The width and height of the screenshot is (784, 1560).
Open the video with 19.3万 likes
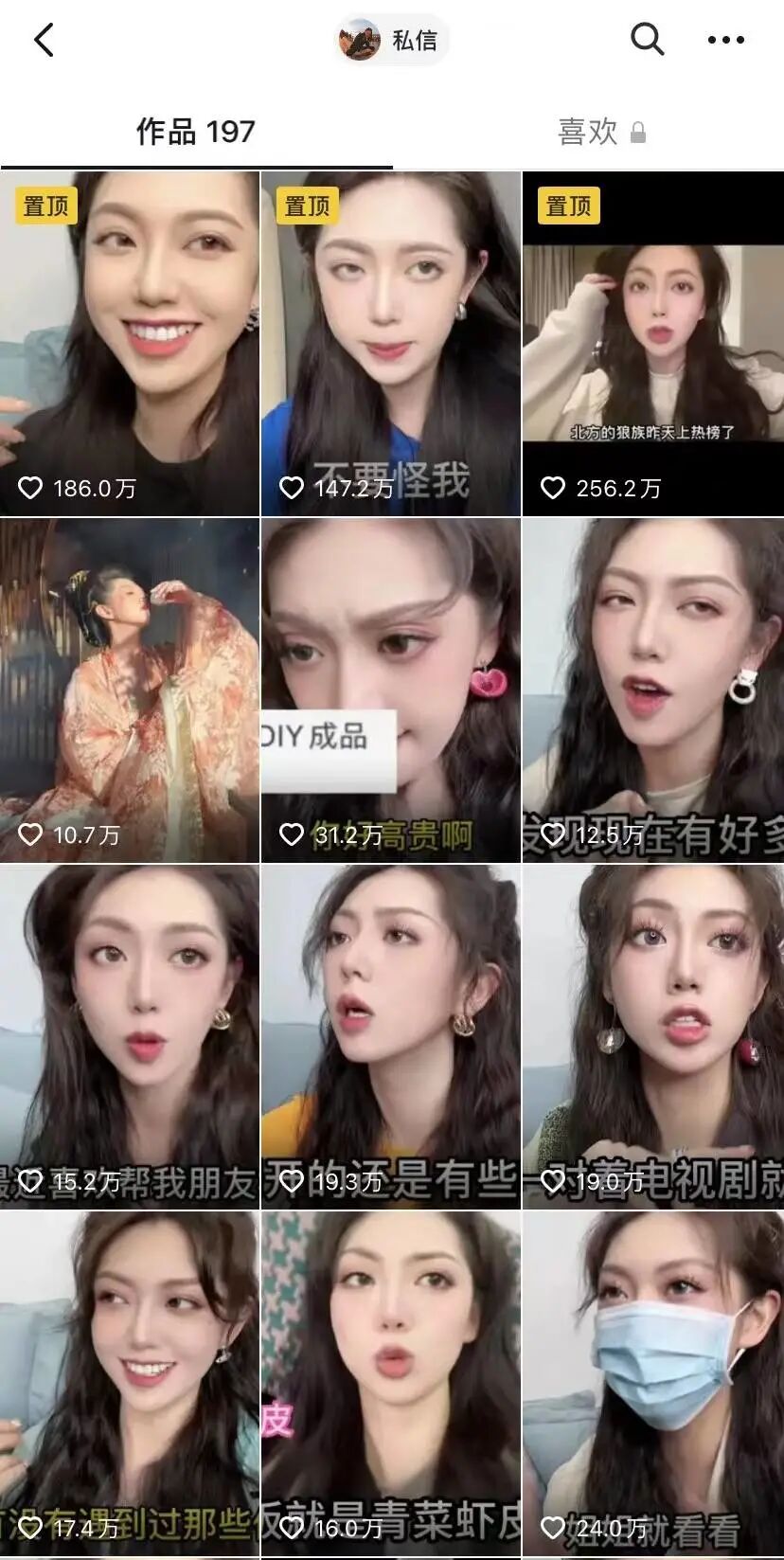pos(391,1037)
